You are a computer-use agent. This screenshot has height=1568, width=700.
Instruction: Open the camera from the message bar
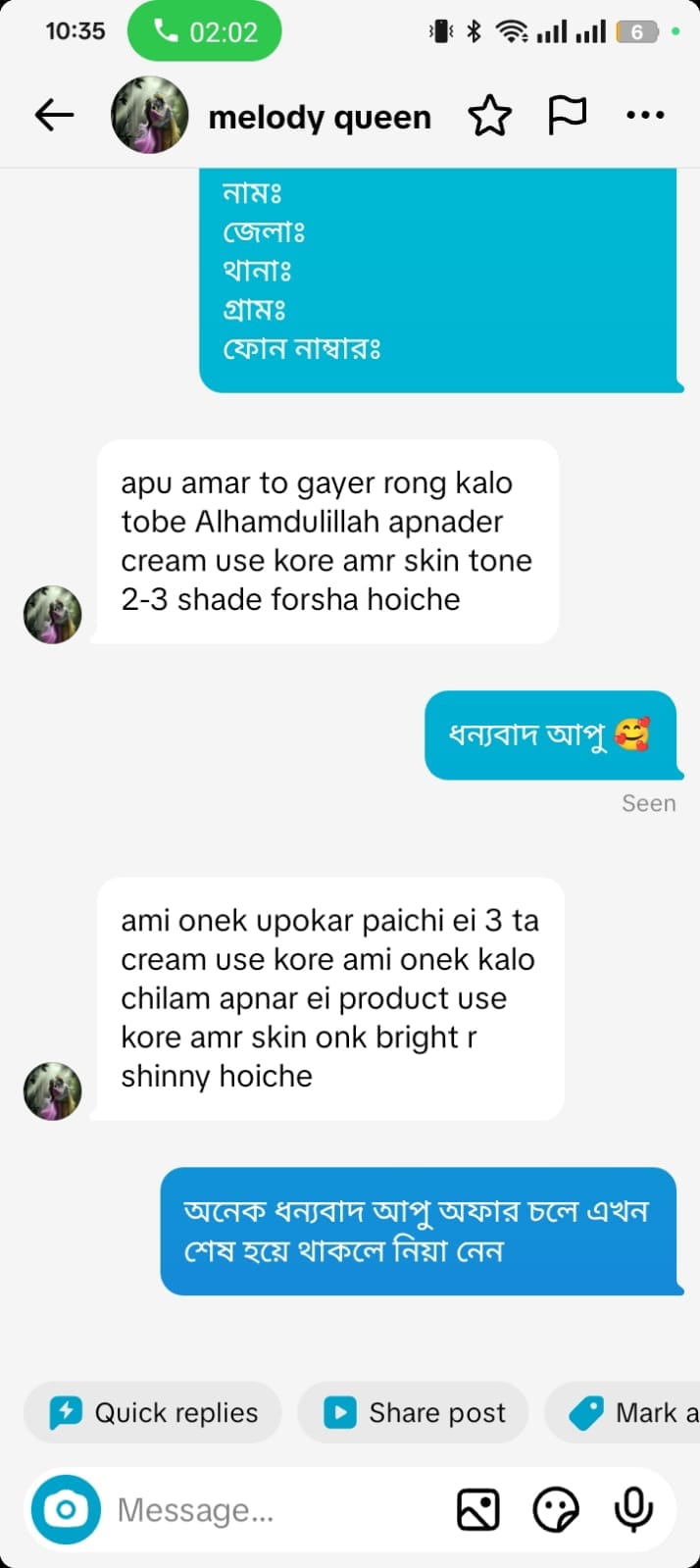coord(66,1509)
